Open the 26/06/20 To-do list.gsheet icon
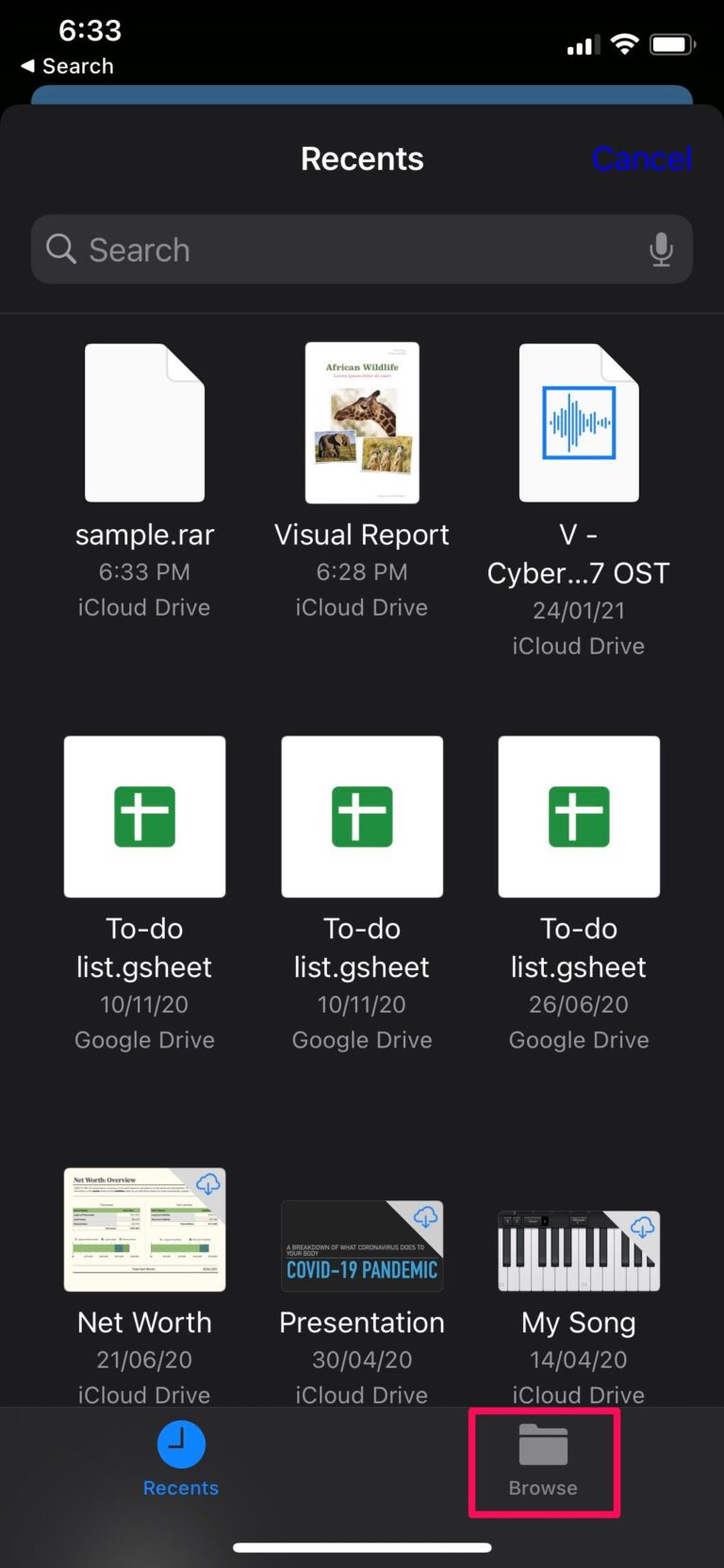The height and width of the screenshot is (1568, 724). click(578, 816)
